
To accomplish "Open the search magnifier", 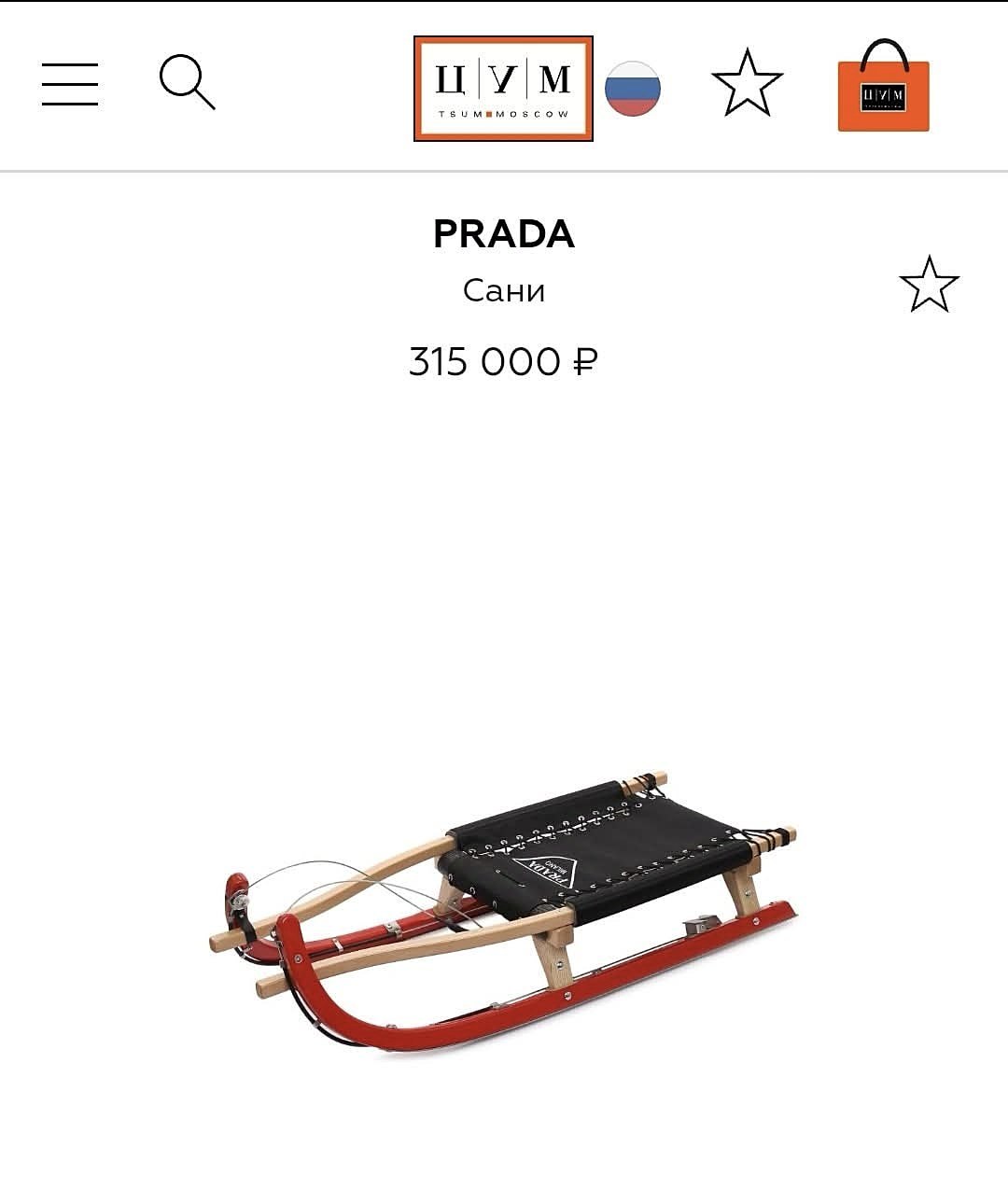I will click(x=187, y=82).
